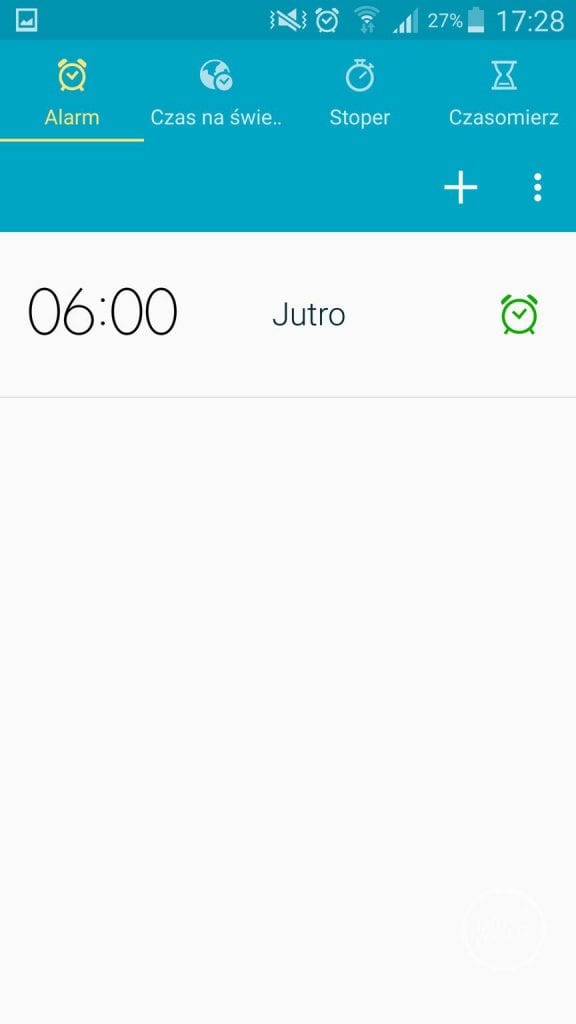The image size is (576, 1024).
Task: Switch to the Czasomierz tab
Action: tap(504, 91)
